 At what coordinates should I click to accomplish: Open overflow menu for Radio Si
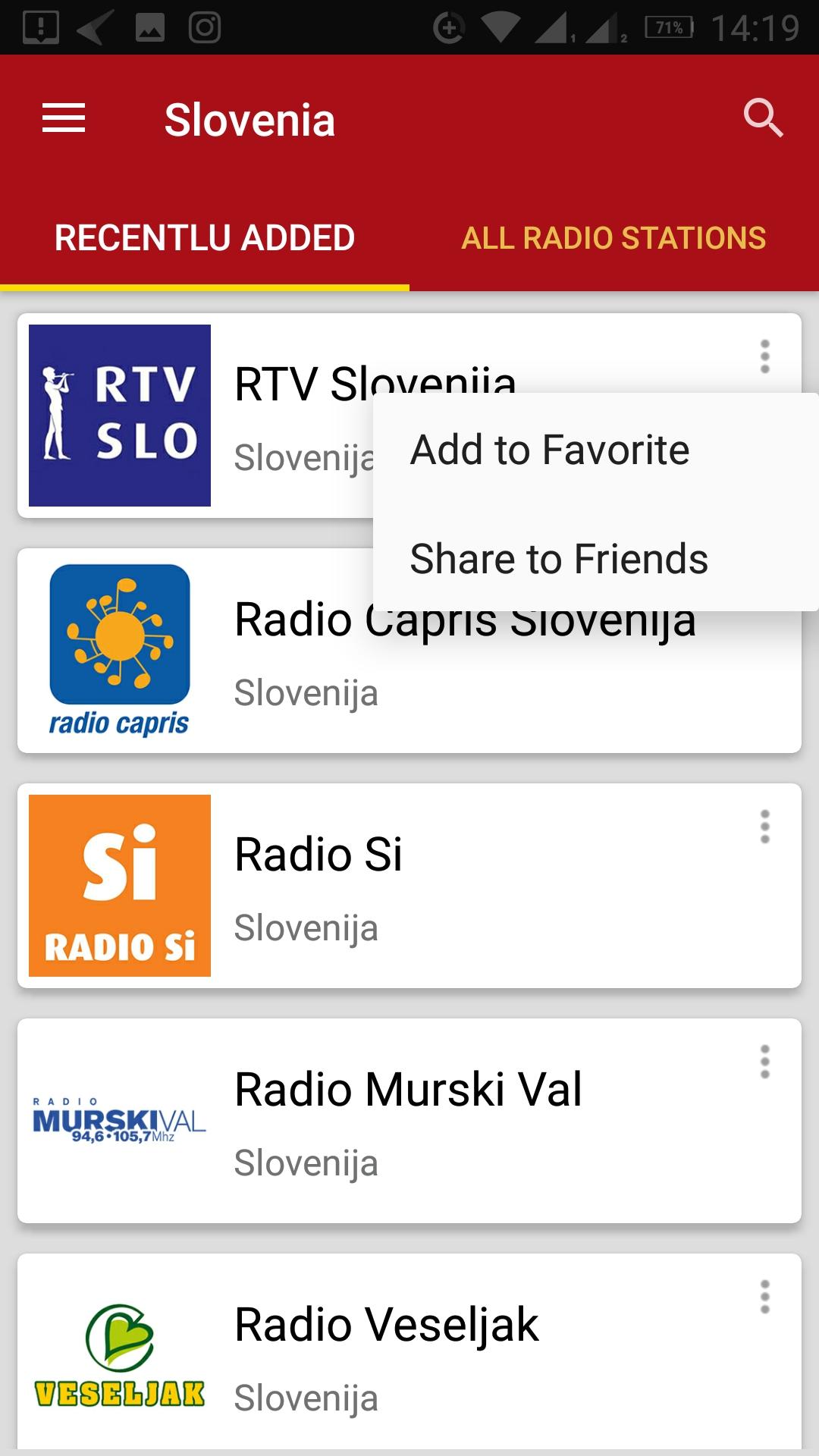[x=765, y=827]
